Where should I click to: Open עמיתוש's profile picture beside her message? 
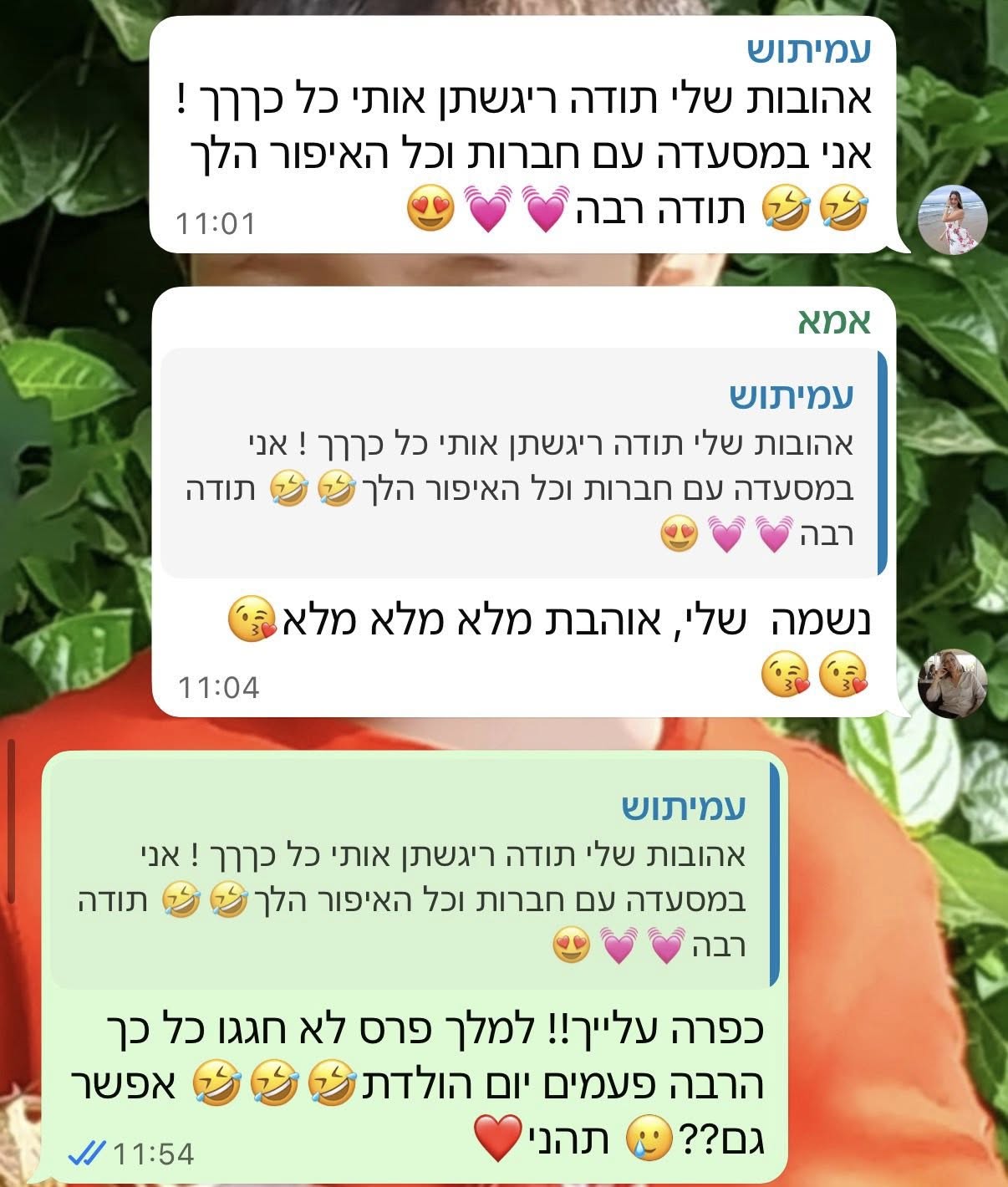(953, 220)
